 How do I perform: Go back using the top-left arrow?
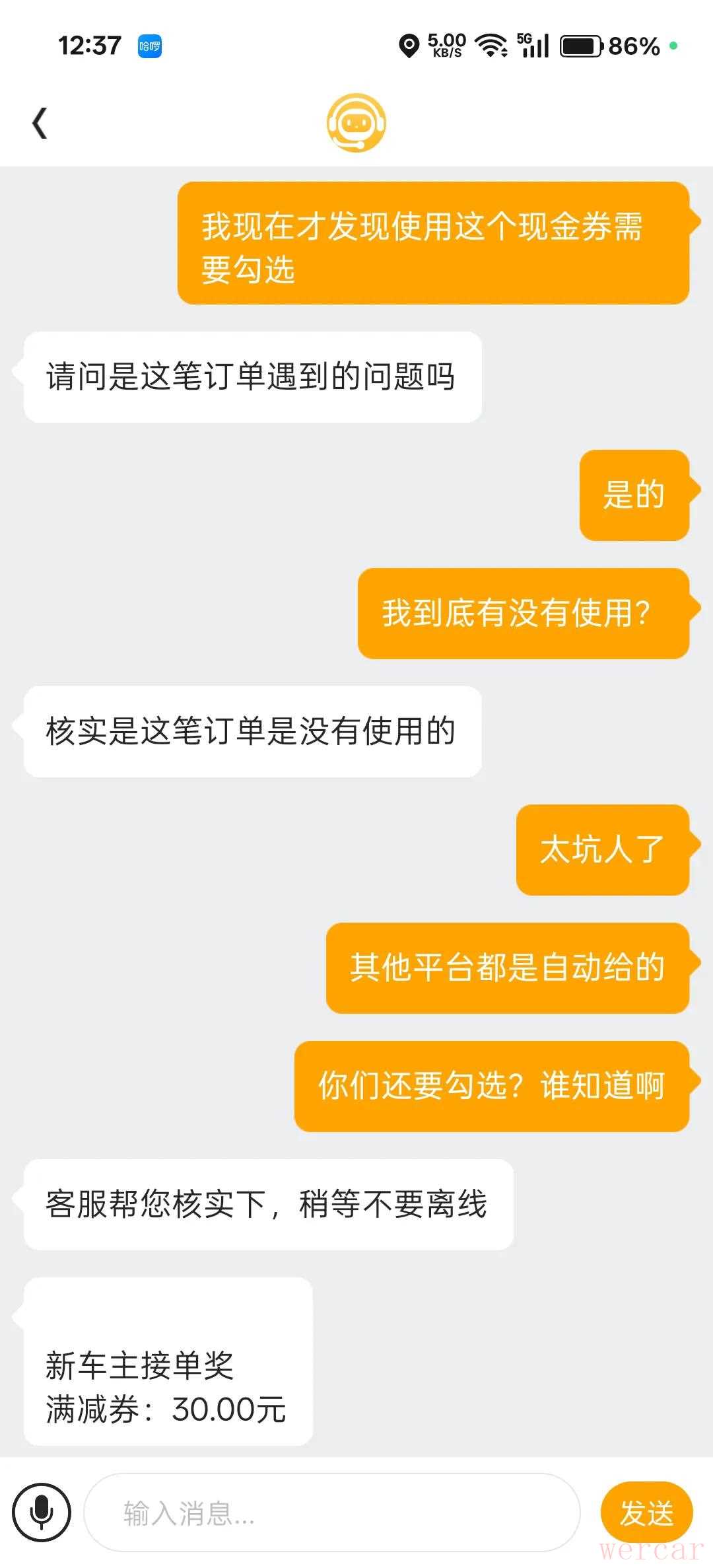(40, 124)
